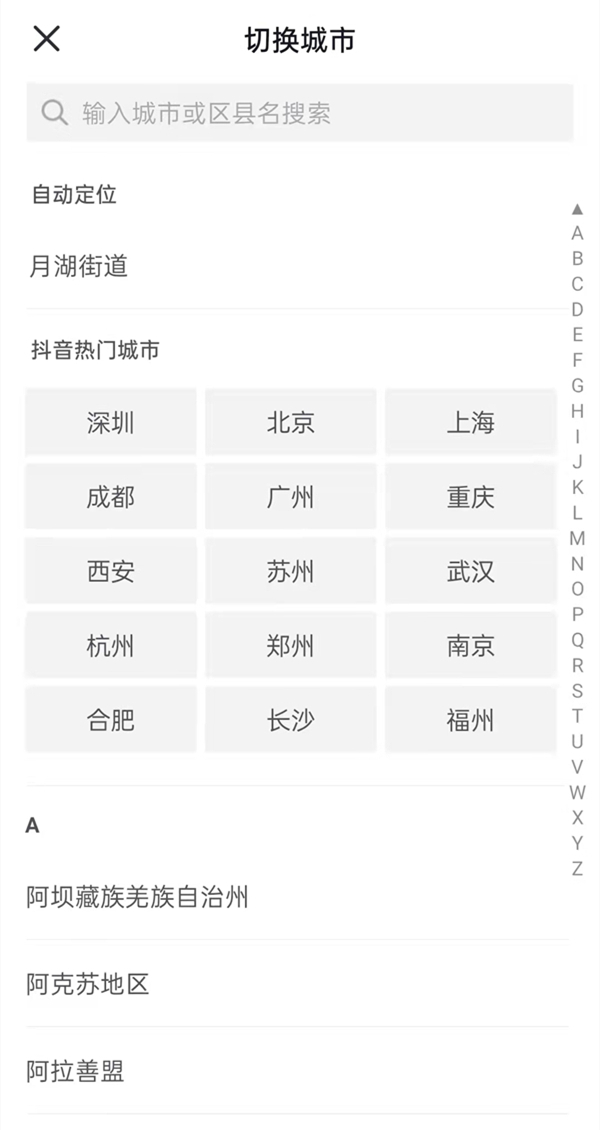Select 苏州 as the city
This screenshot has width=600, height=1130.
(x=291, y=571)
